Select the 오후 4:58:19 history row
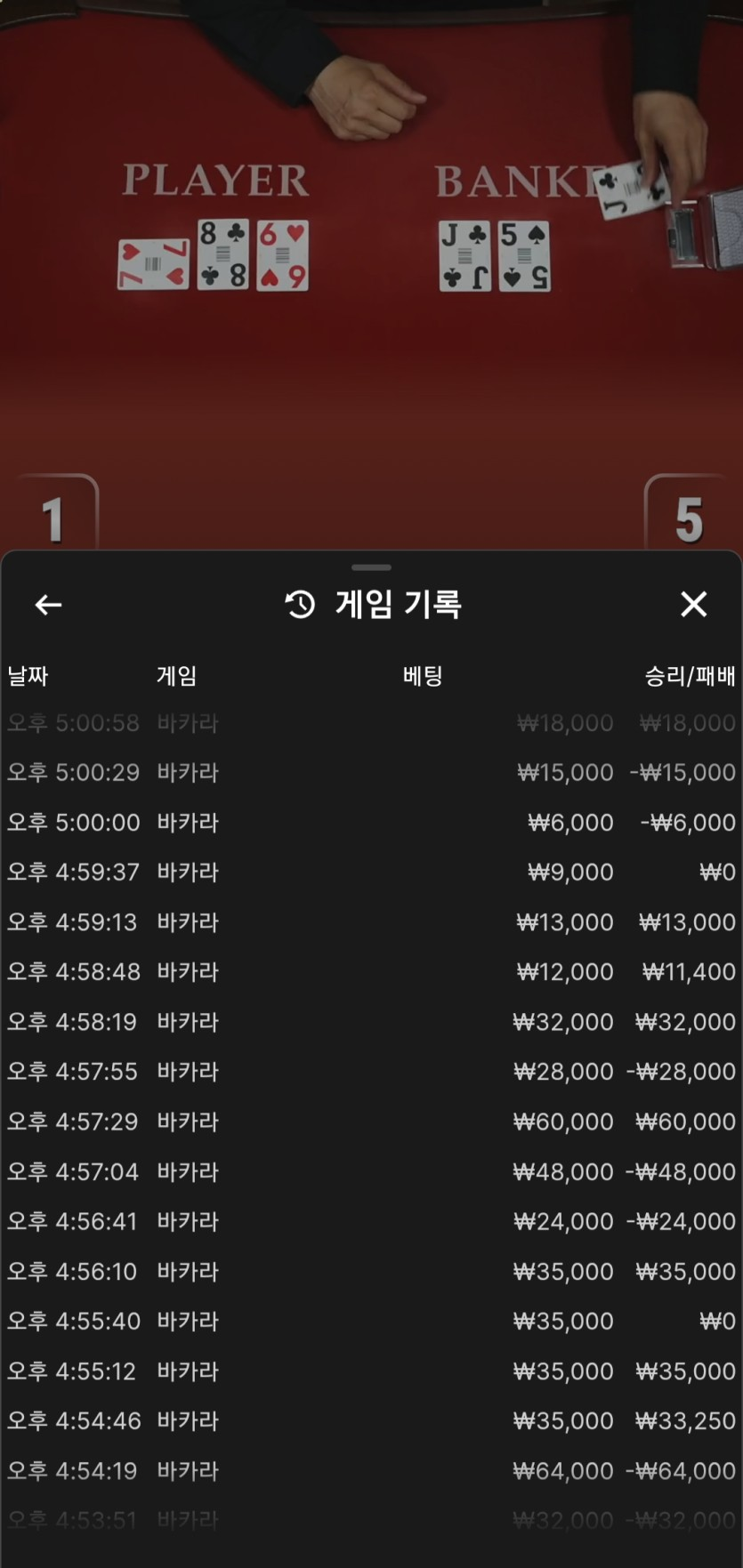Image resolution: width=743 pixels, height=1568 pixels. coord(371,1021)
